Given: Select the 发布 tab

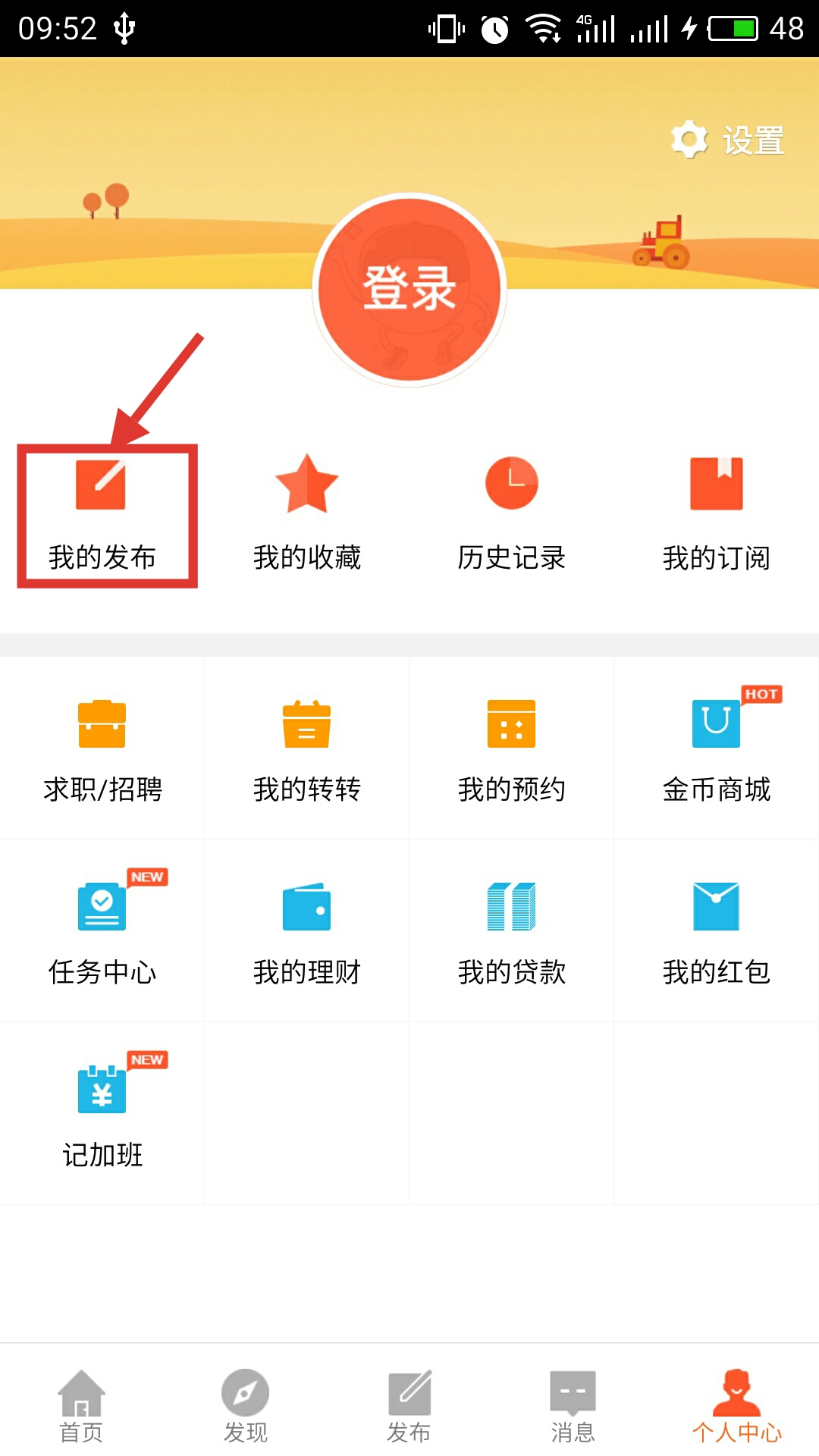Looking at the screenshot, I should [409, 1405].
